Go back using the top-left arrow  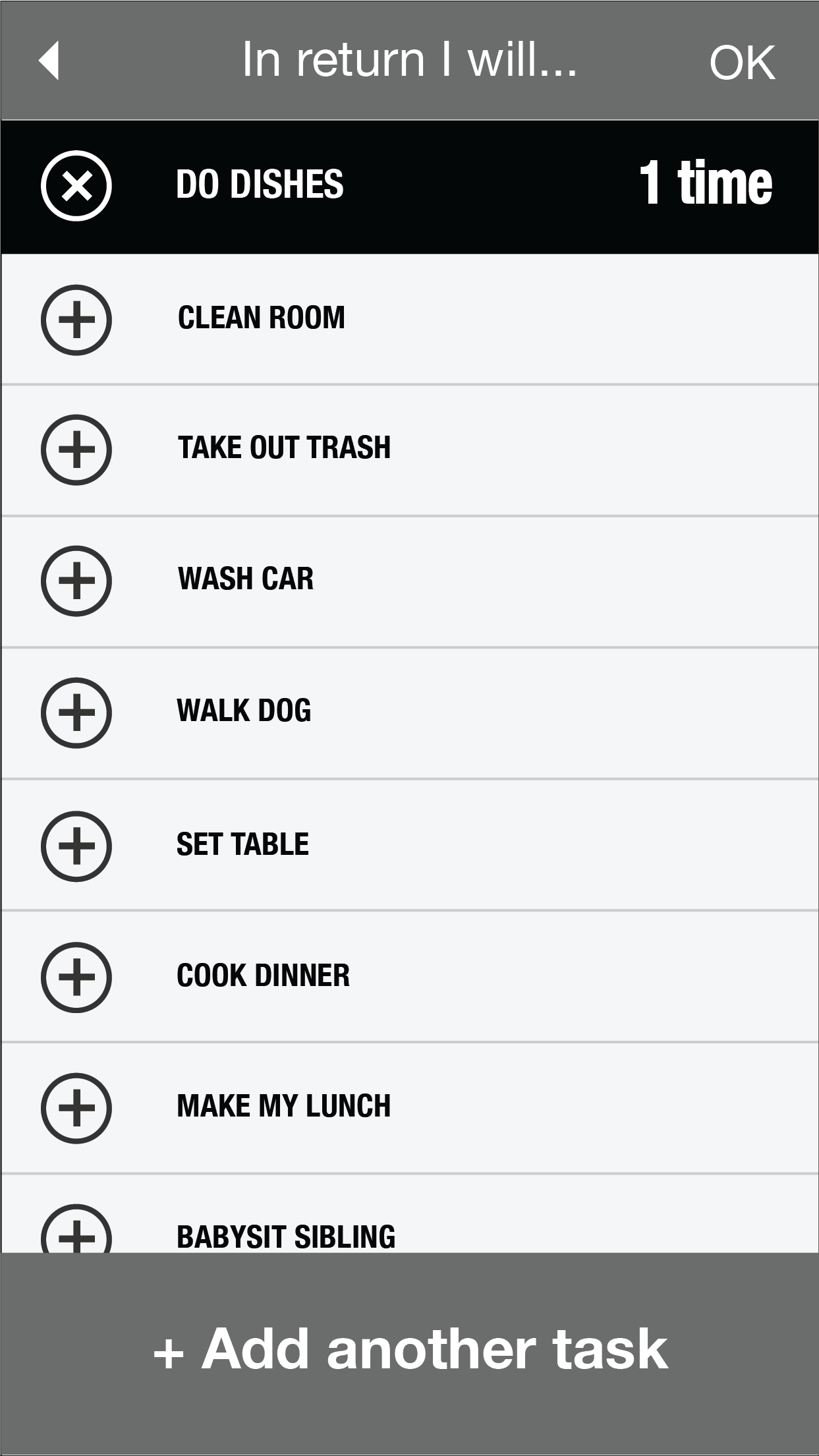[x=49, y=61]
